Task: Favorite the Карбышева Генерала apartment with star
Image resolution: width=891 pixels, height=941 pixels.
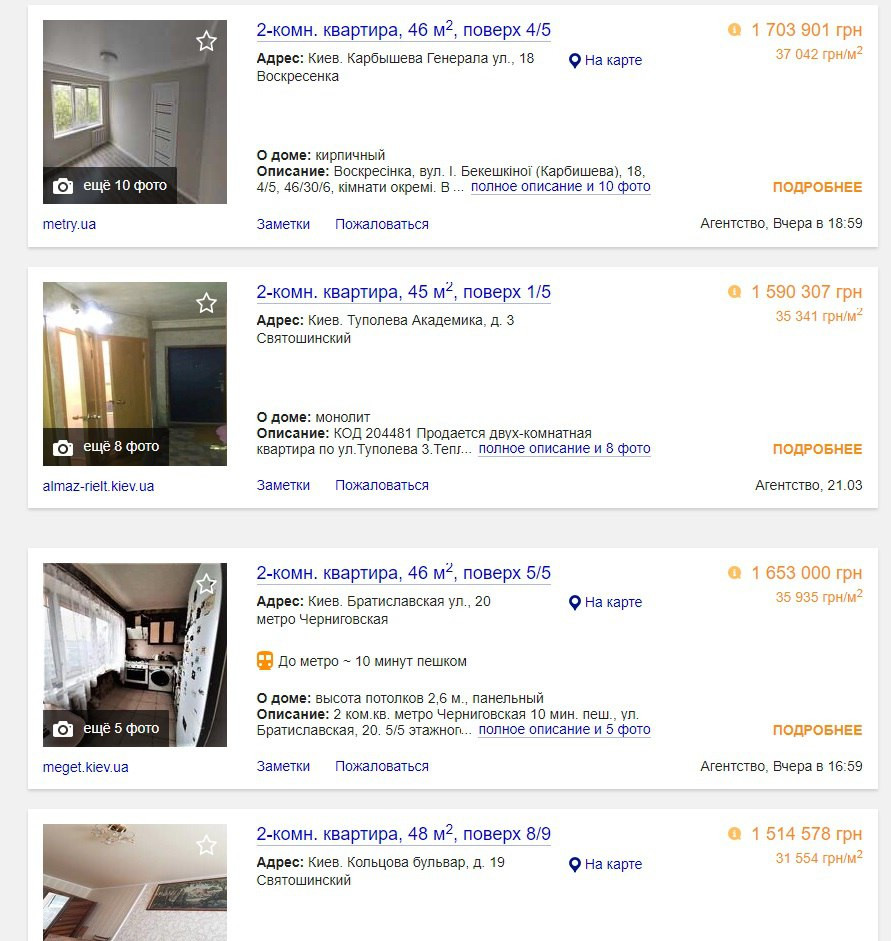Action: point(206,41)
